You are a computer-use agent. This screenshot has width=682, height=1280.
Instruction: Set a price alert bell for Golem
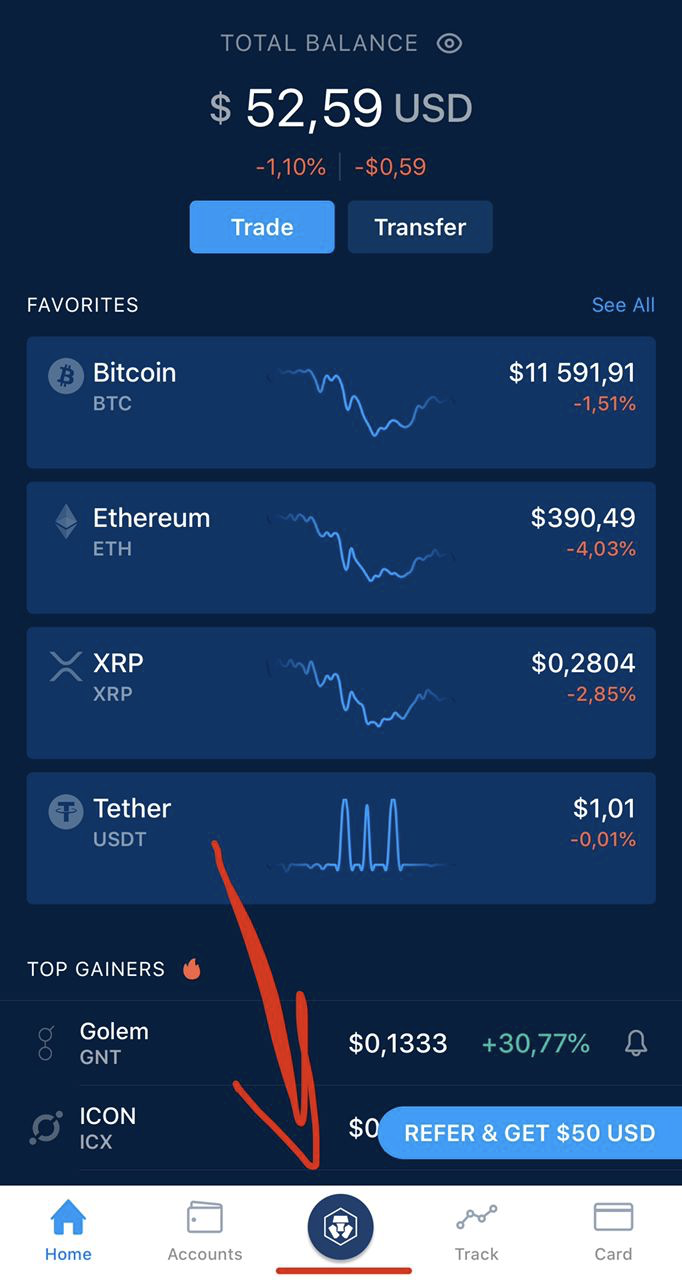click(x=635, y=1044)
